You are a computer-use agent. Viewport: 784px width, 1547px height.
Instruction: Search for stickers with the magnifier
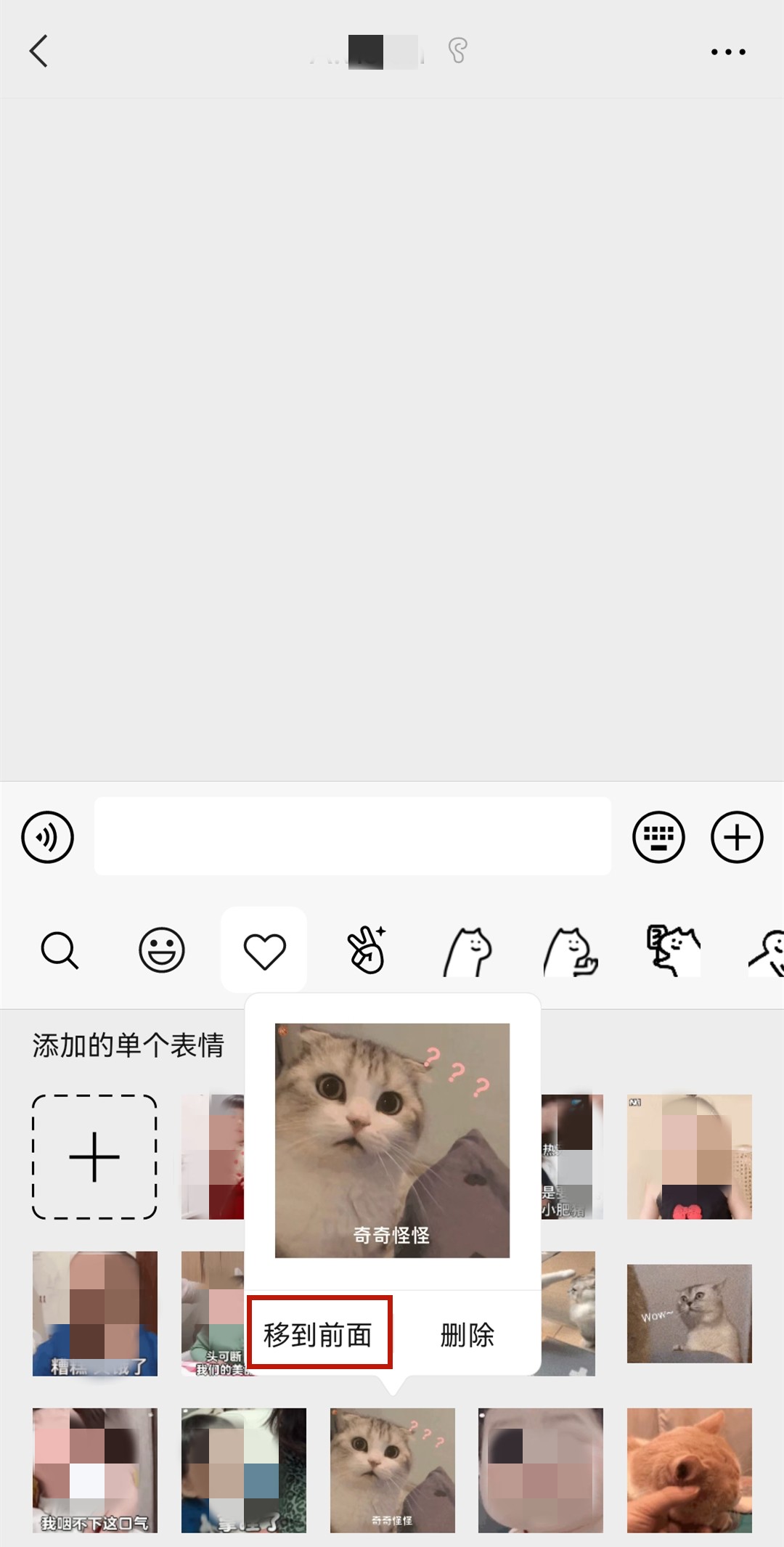pos(60,950)
